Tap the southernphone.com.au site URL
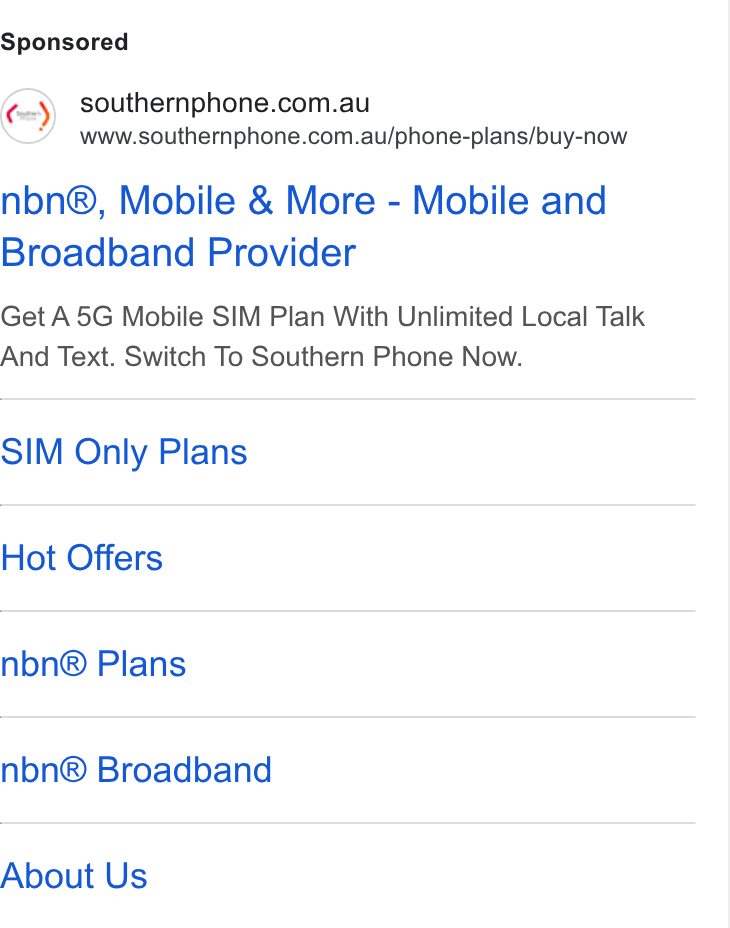Image resolution: width=730 pixels, height=928 pixels. click(353, 137)
